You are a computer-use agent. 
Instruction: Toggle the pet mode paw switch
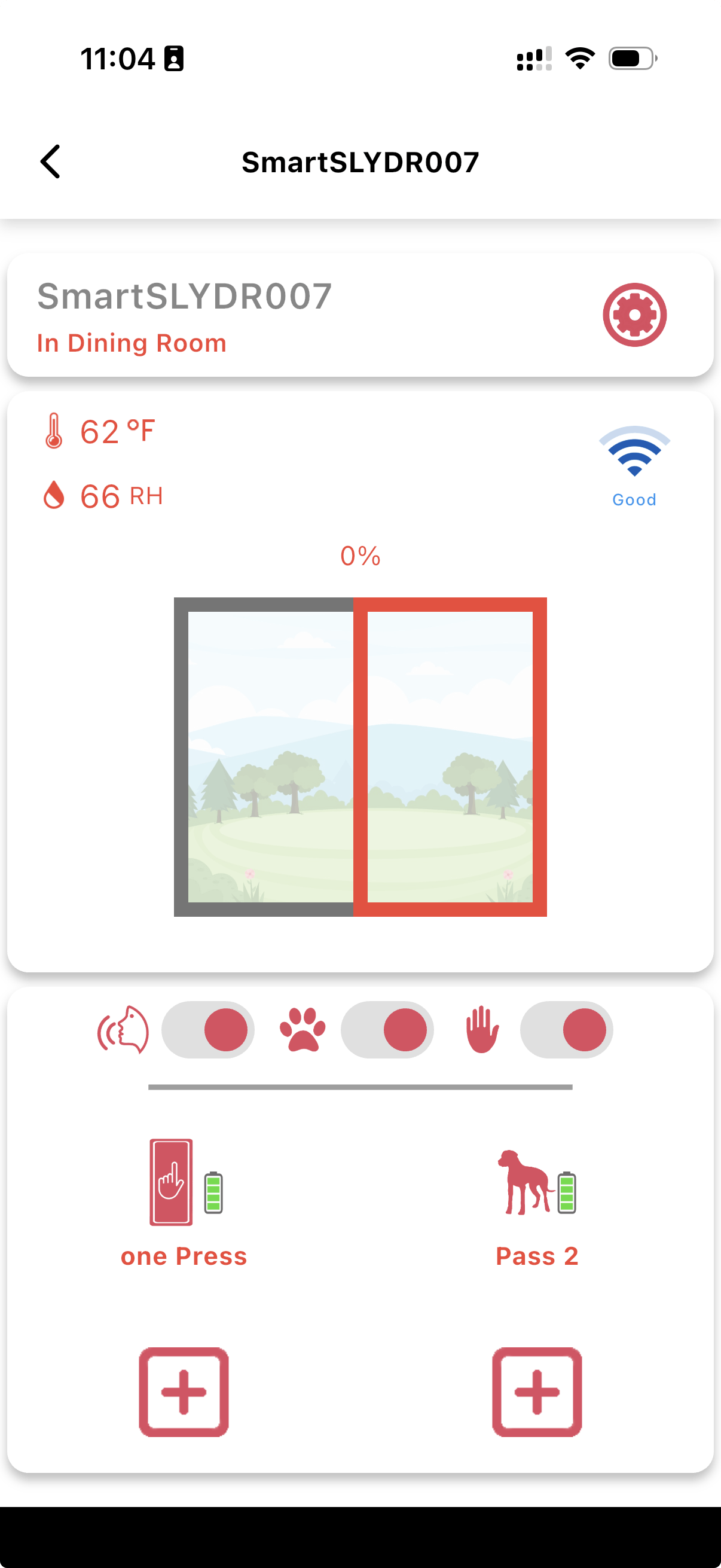point(387,1029)
